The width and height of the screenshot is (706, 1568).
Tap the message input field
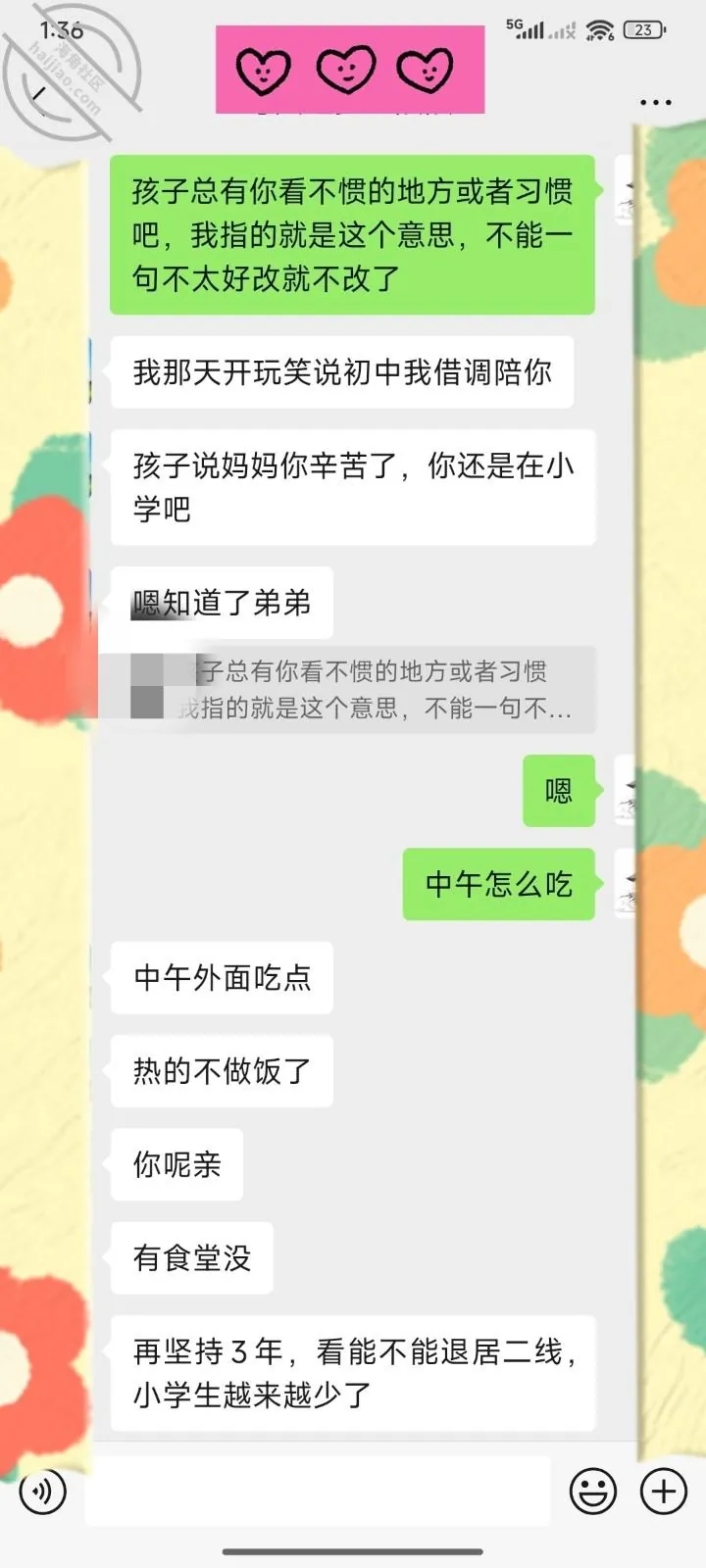pos(318,1492)
